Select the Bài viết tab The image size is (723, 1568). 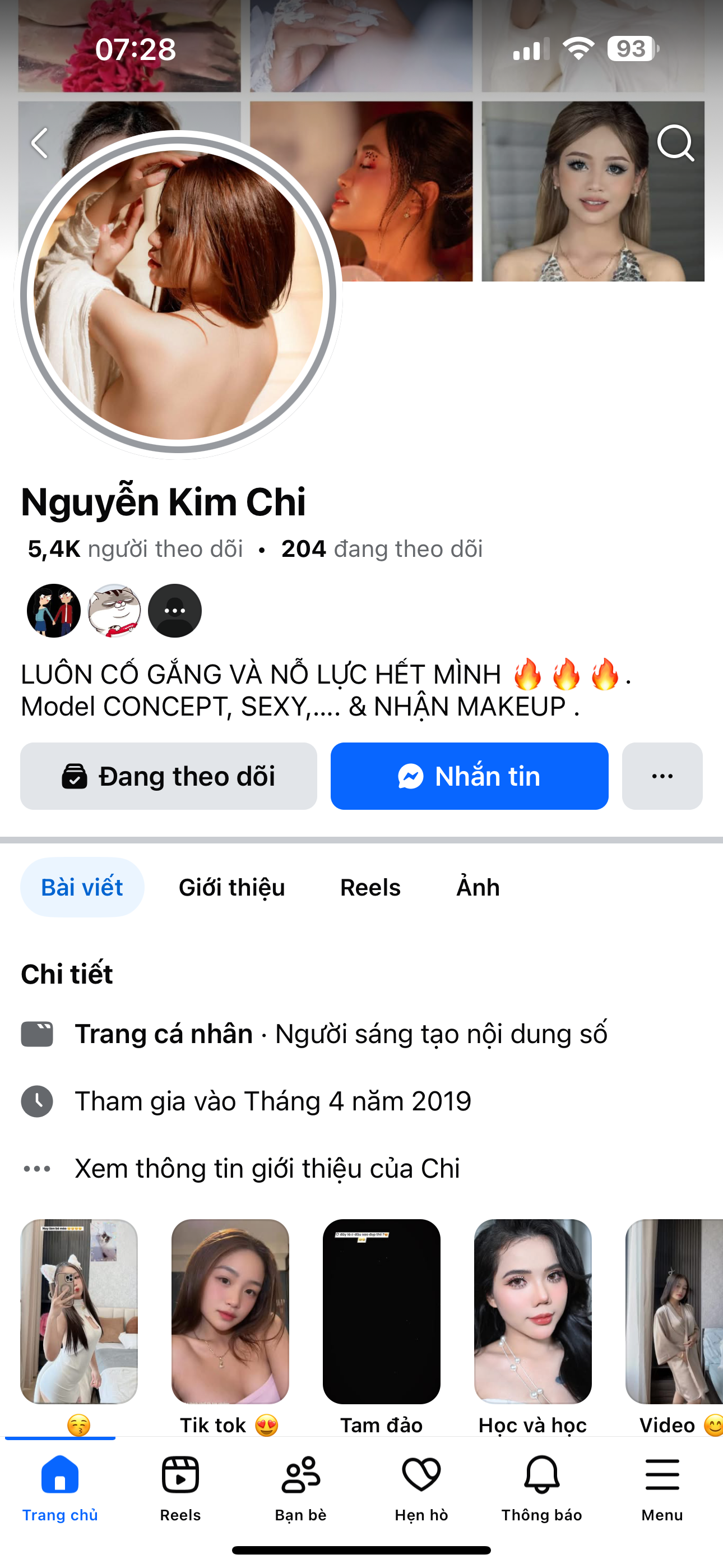pos(82,888)
